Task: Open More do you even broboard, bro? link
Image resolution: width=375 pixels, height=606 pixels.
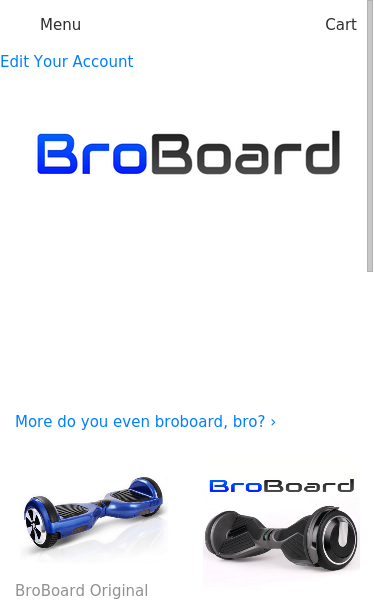Action: click(145, 421)
